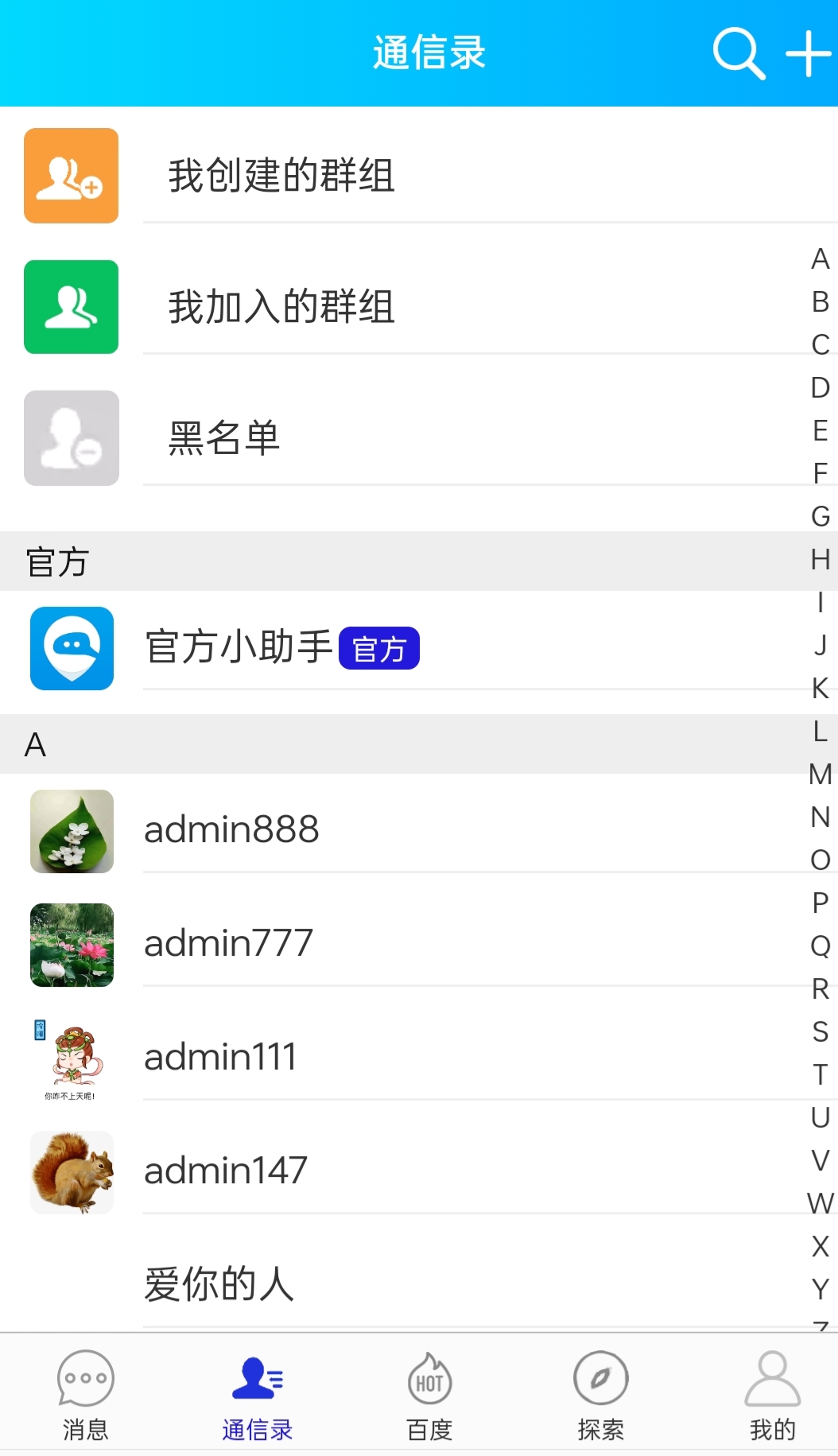838x1456 pixels.
Task: Select the HOT flame icon for 百度
Action: (x=429, y=1378)
